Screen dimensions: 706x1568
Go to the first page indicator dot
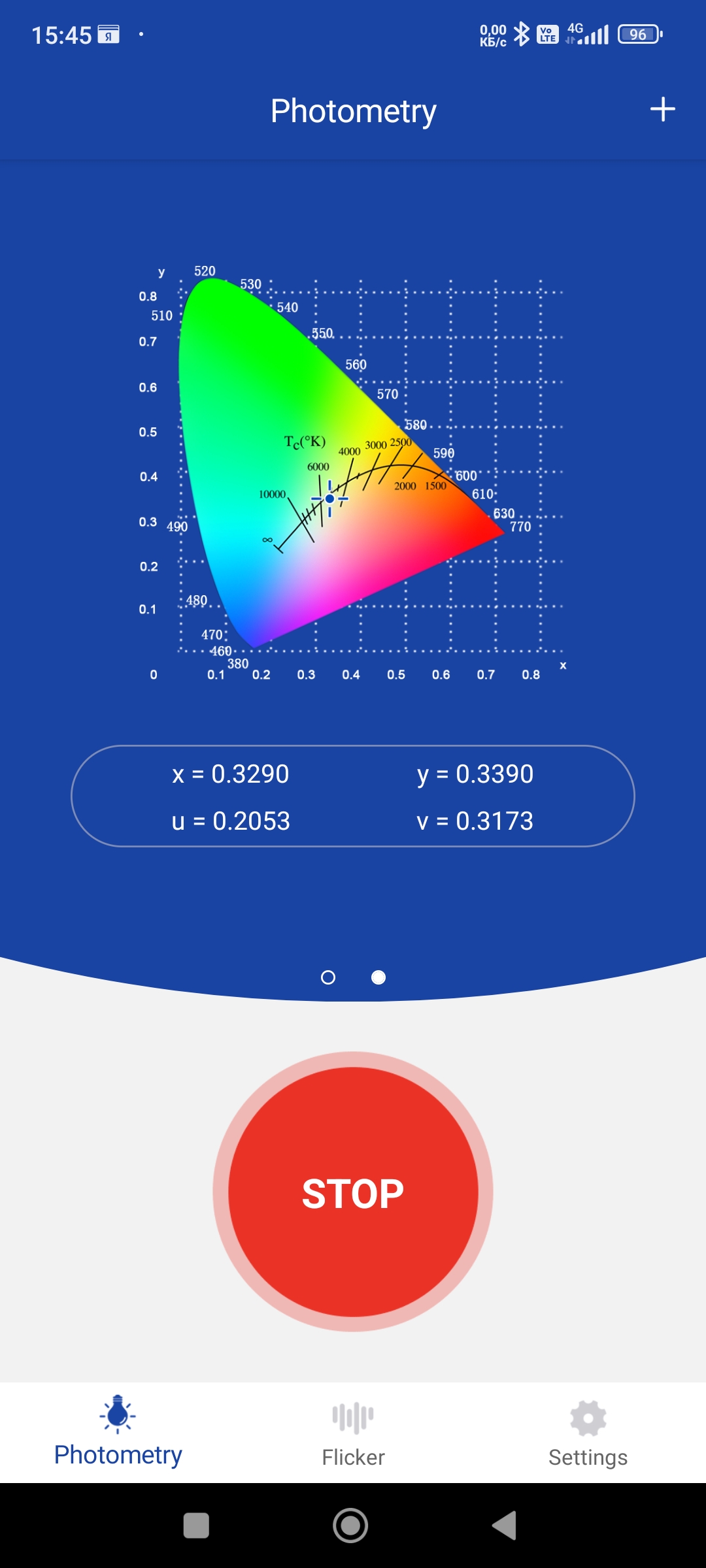click(328, 977)
